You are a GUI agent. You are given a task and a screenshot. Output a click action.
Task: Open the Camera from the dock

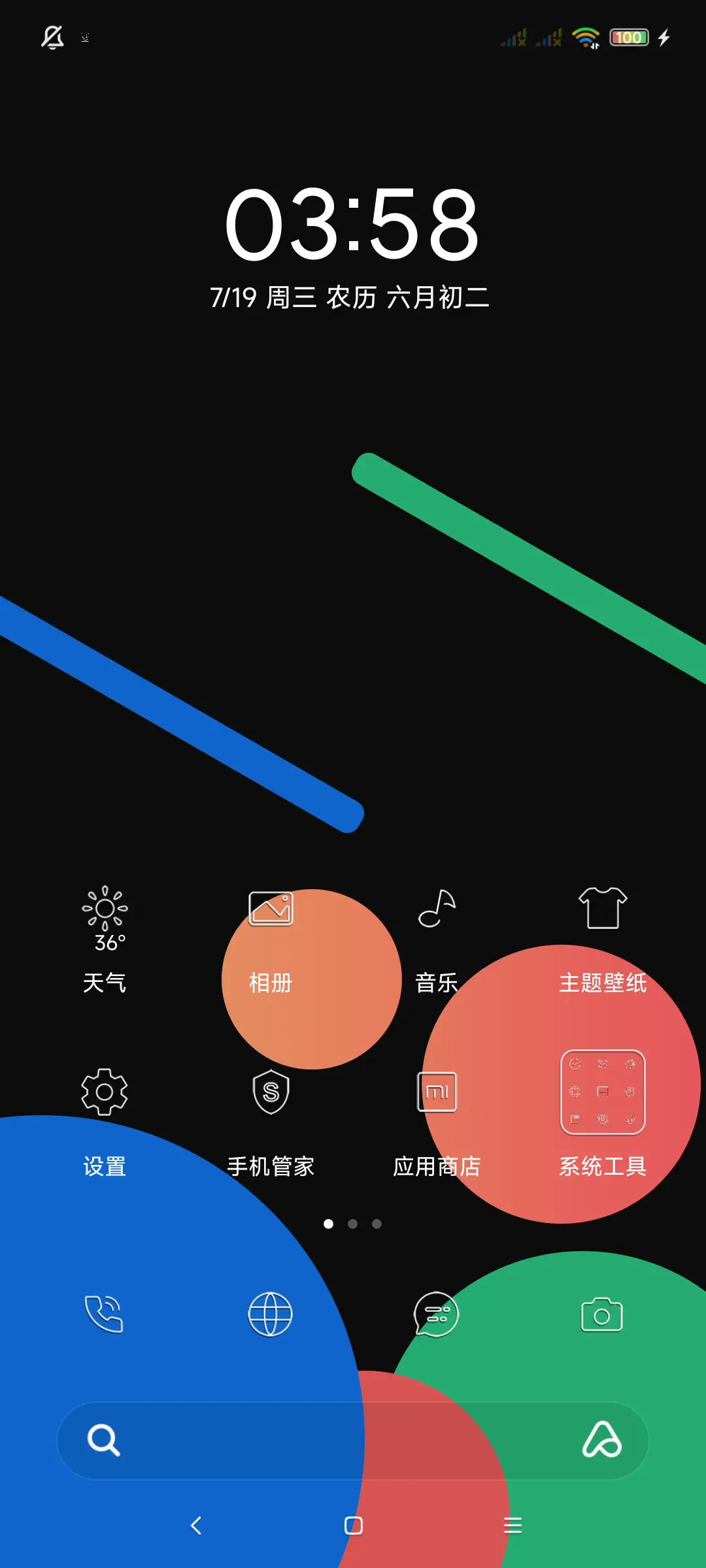(602, 1315)
